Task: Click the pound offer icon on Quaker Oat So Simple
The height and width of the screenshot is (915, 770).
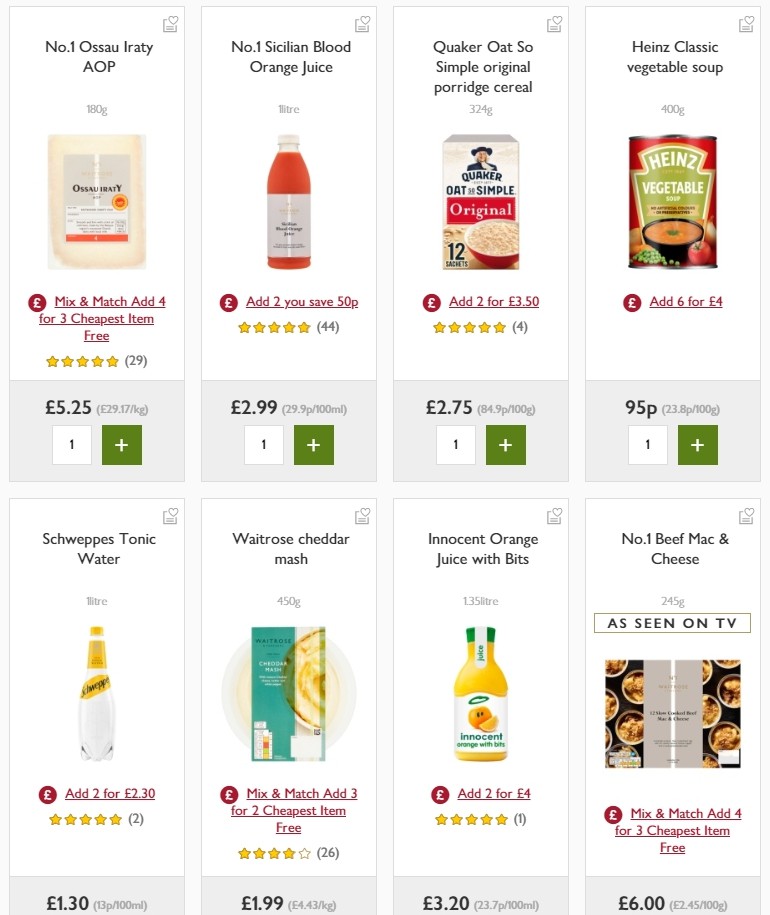Action: (430, 302)
